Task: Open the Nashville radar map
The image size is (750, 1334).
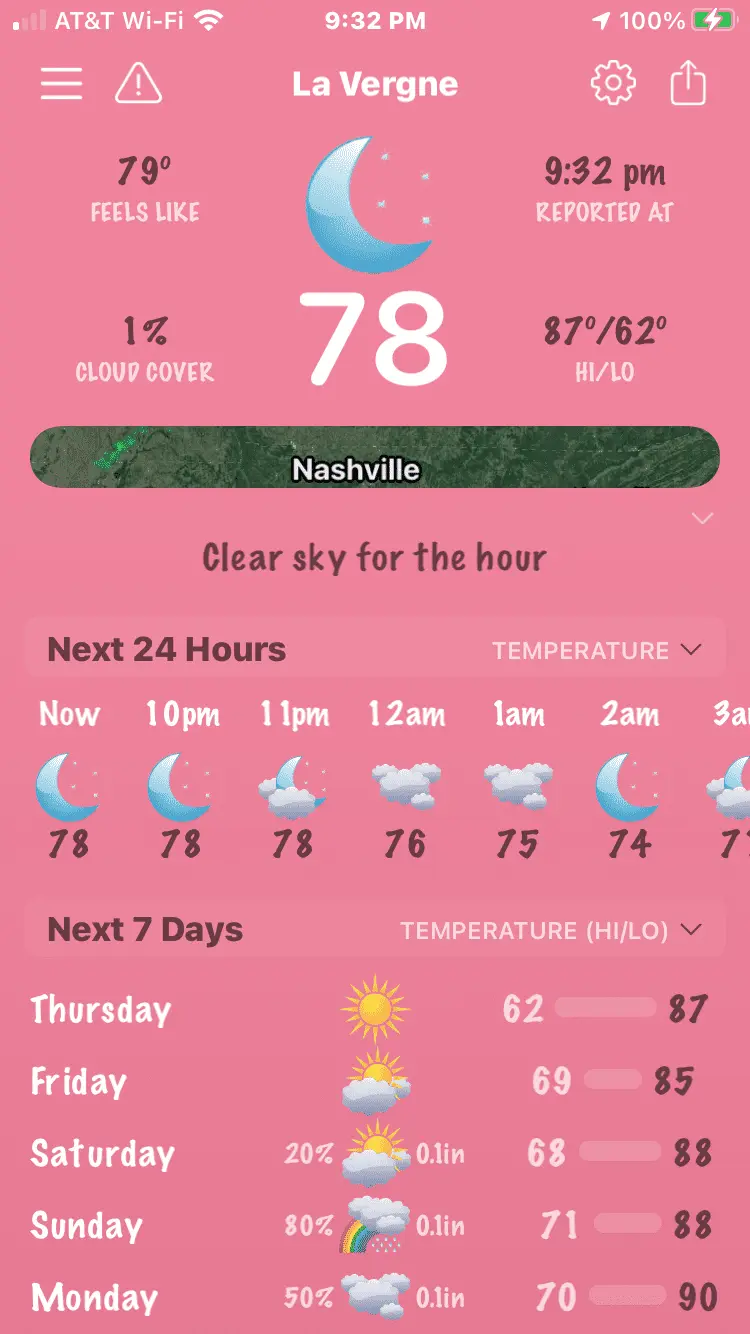Action: [x=375, y=457]
